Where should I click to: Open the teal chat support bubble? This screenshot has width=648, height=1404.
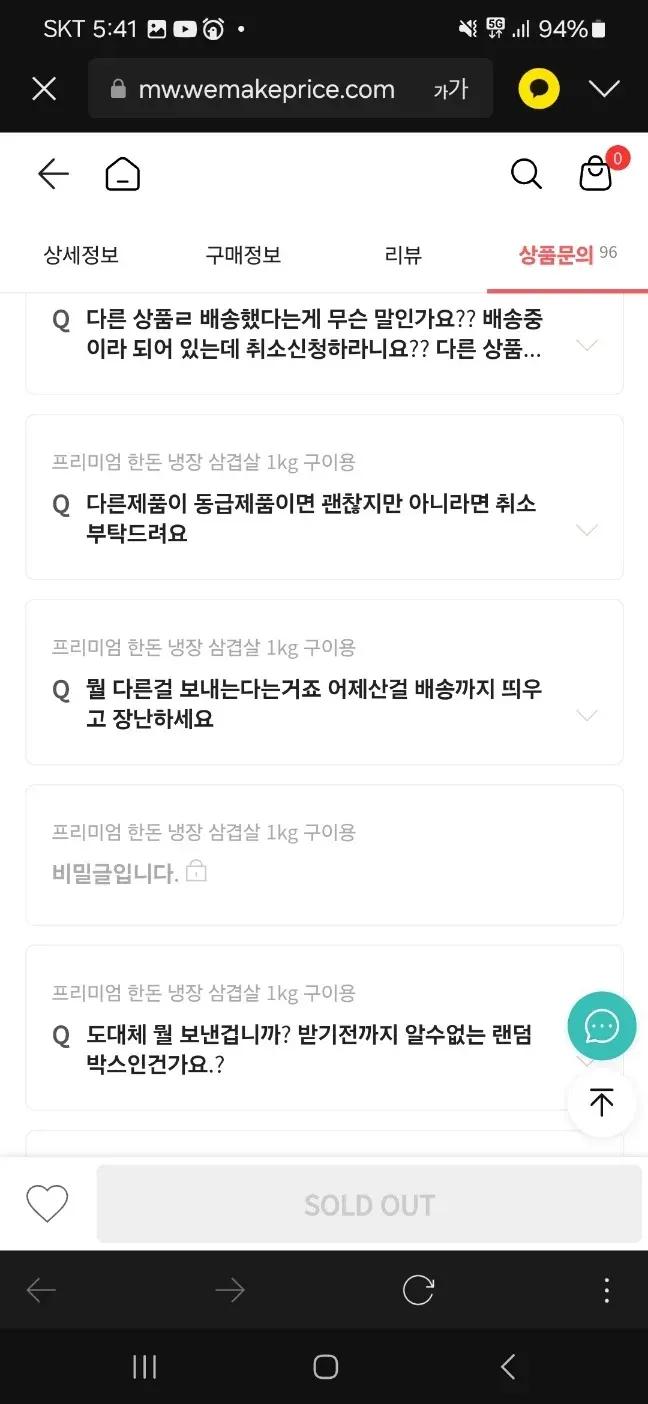tap(601, 1026)
